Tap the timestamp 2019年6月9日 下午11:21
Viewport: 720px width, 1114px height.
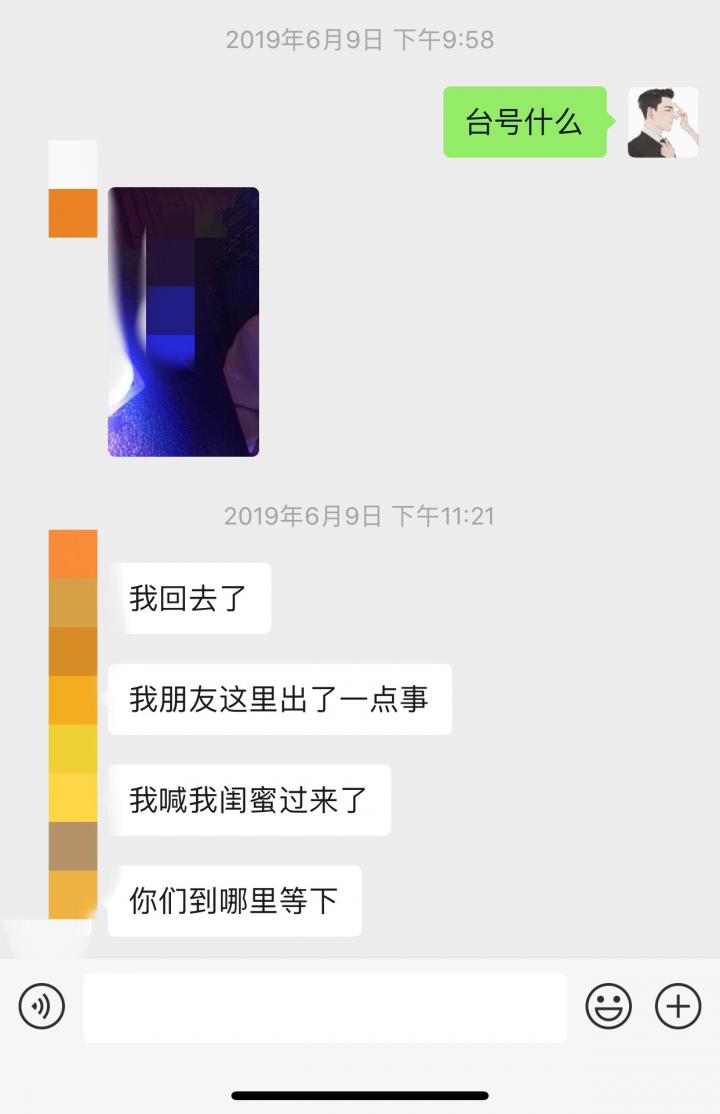coord(360,517)
